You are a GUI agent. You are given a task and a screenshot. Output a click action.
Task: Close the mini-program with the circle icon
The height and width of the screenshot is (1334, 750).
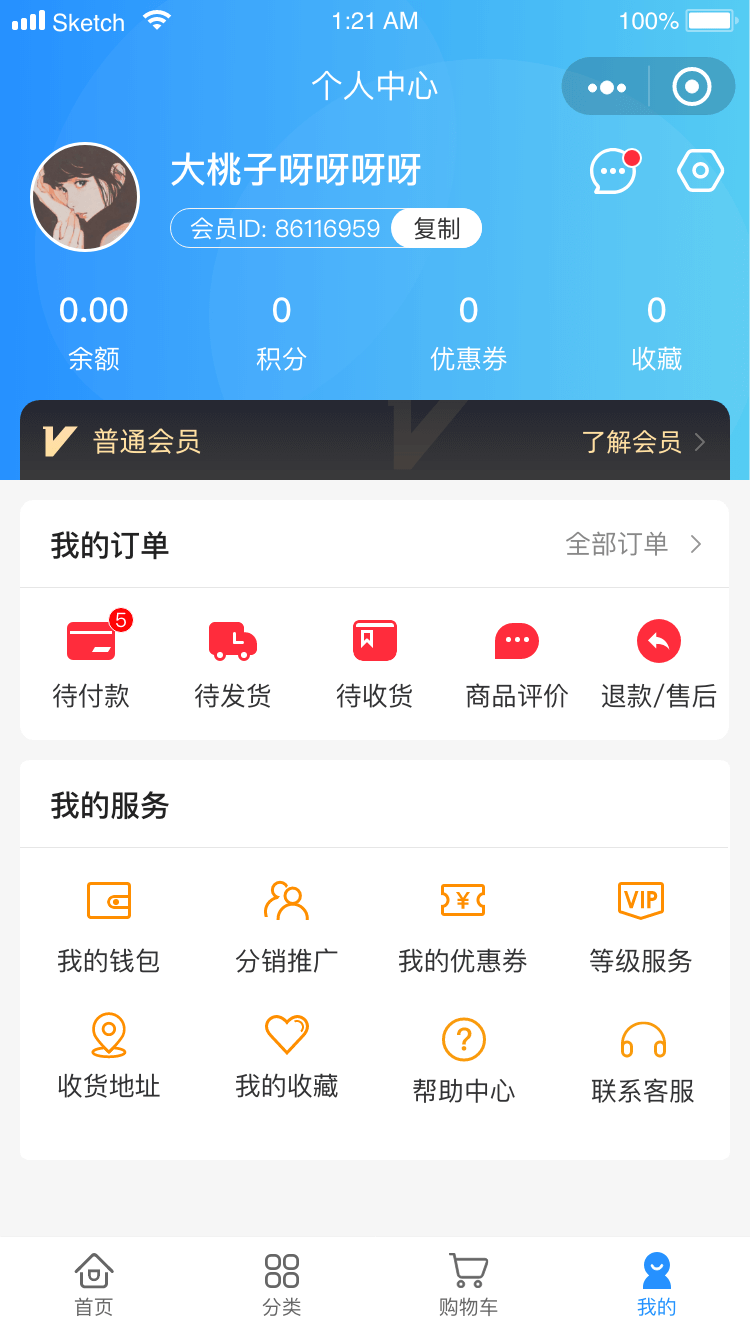pyautogui.click(x=692, y=88)
